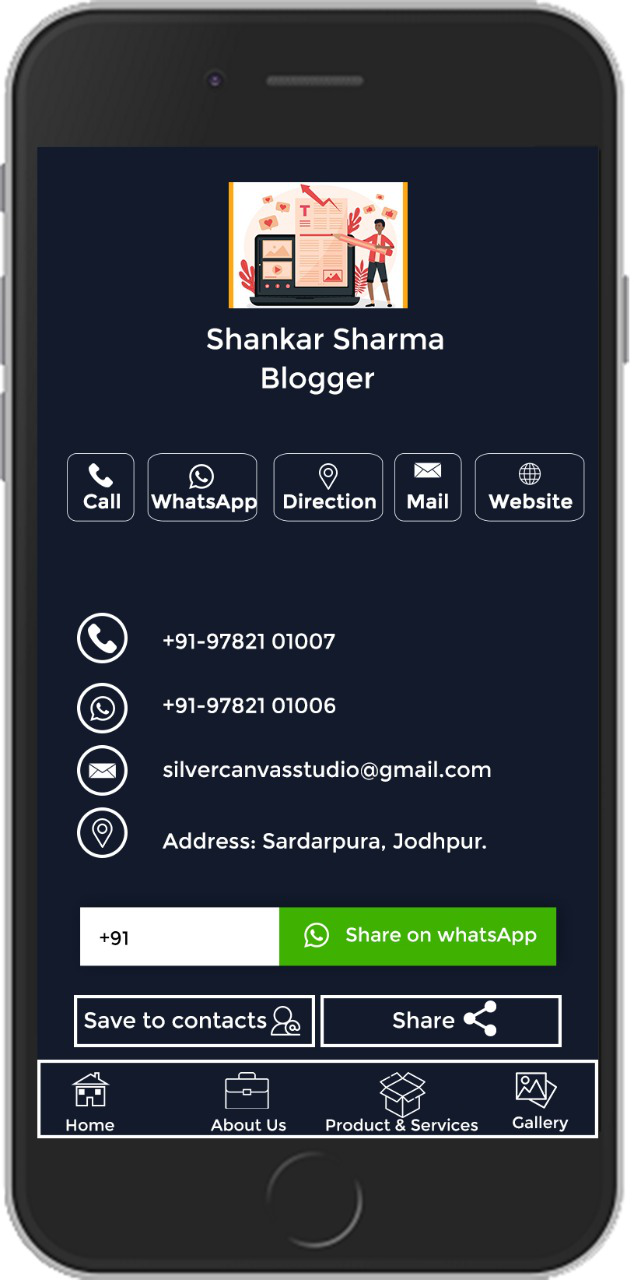Switch to About Us tab
The image size is (634, 1280).
(248, 1102)
